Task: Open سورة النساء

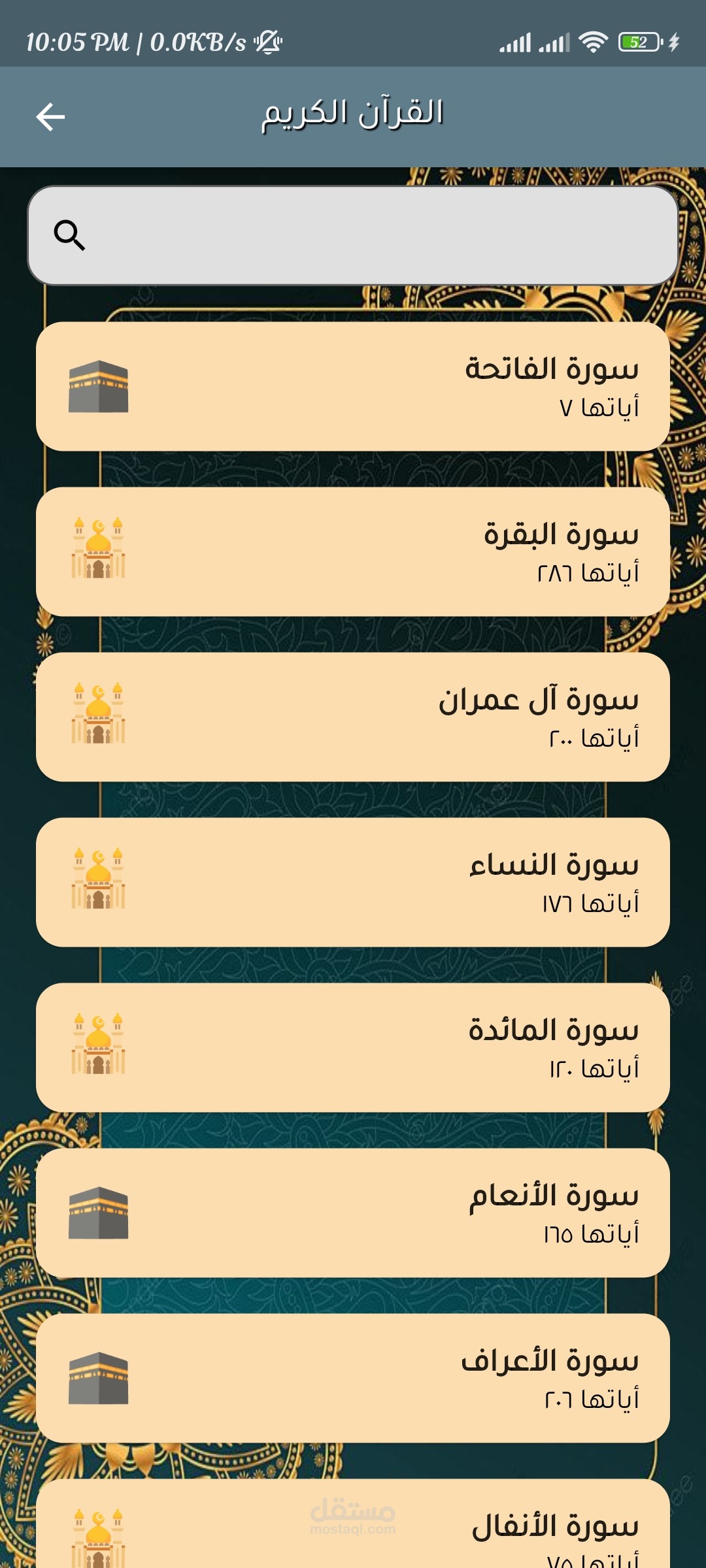Action: point(353,882)
